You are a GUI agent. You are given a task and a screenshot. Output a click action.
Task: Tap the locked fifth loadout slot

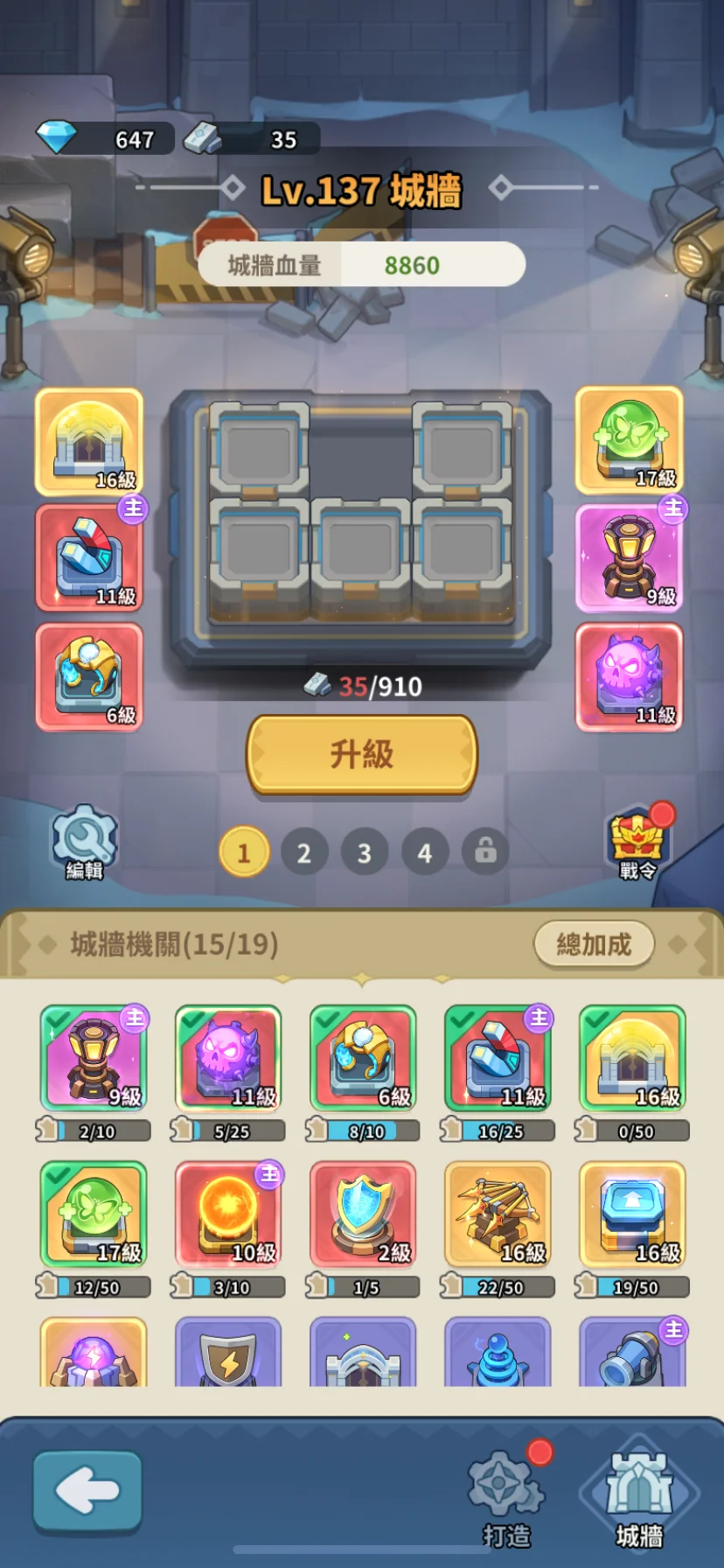pyautogui.click(x=485, y=850)
